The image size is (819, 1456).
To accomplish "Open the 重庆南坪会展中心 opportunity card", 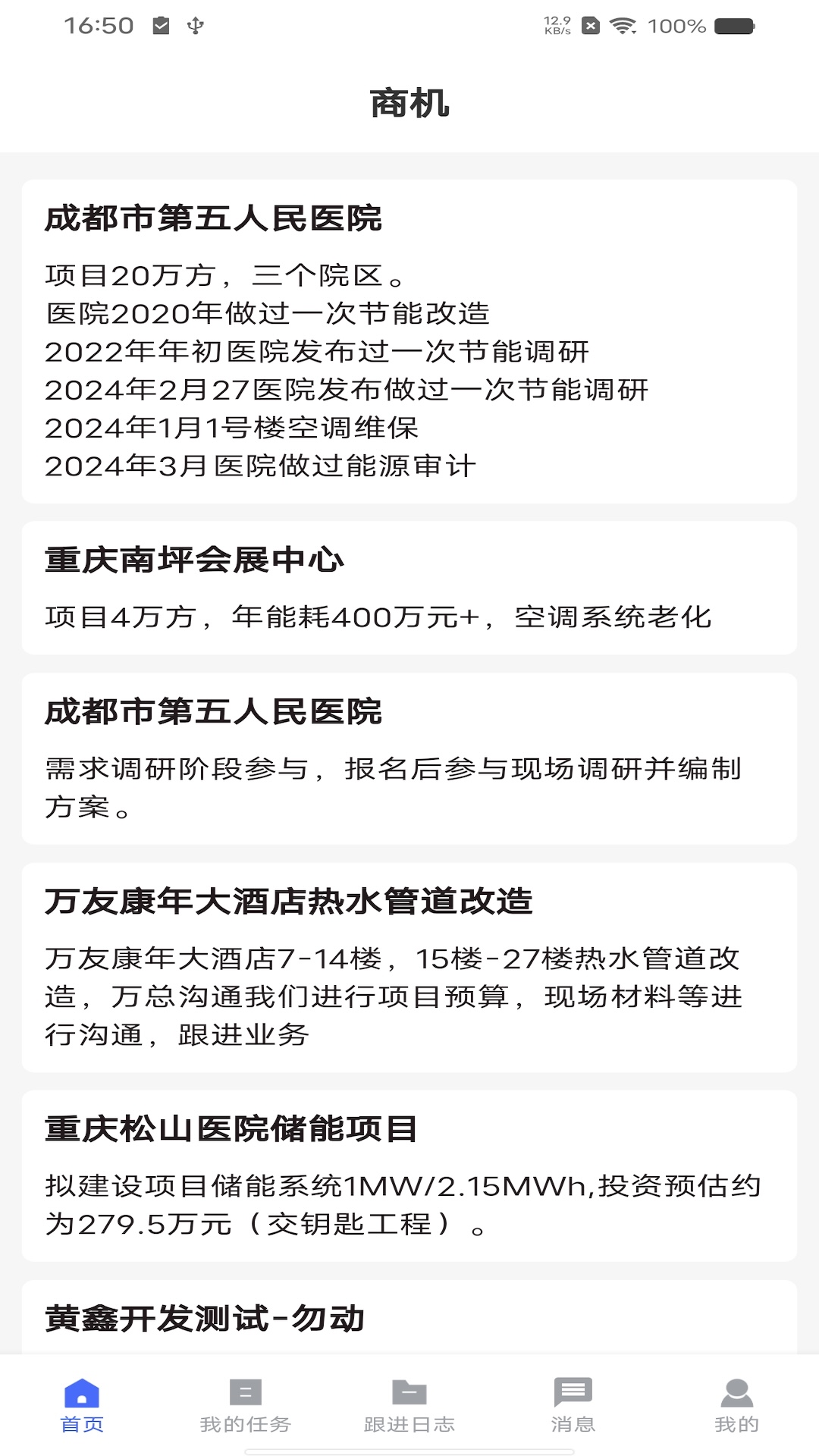I will pos(409,588).
